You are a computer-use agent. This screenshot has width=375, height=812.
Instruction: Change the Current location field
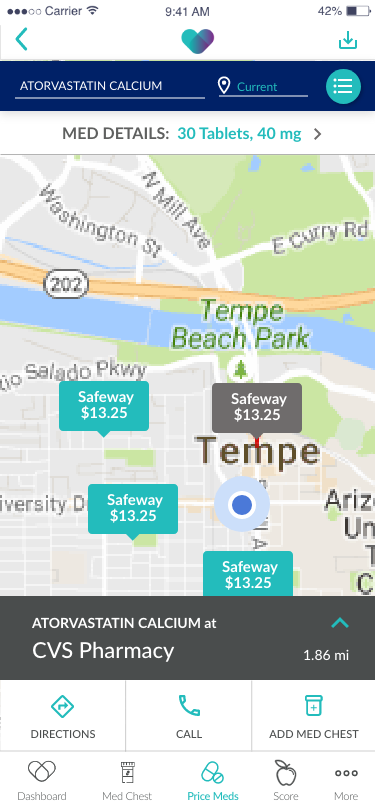click(263, 86)
